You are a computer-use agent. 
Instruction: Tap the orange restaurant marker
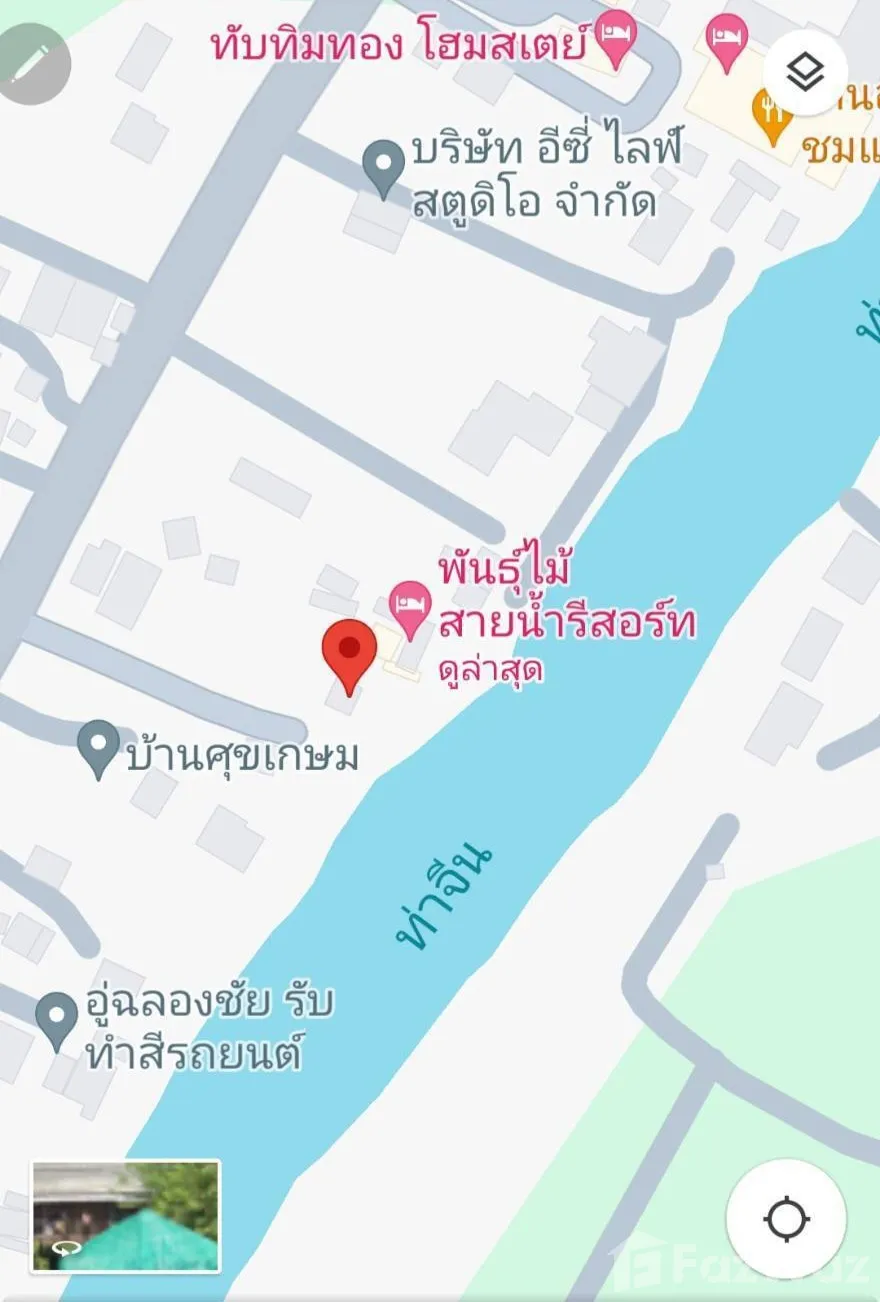point(771,115)
